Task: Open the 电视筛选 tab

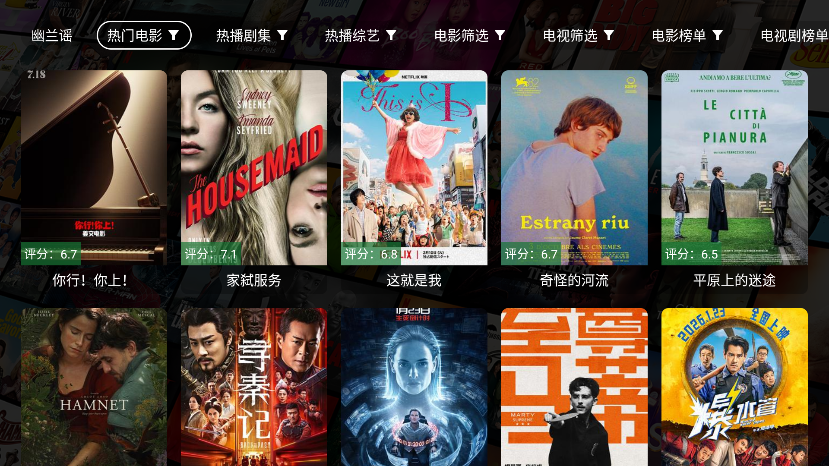Action: (x=579, y=35)
